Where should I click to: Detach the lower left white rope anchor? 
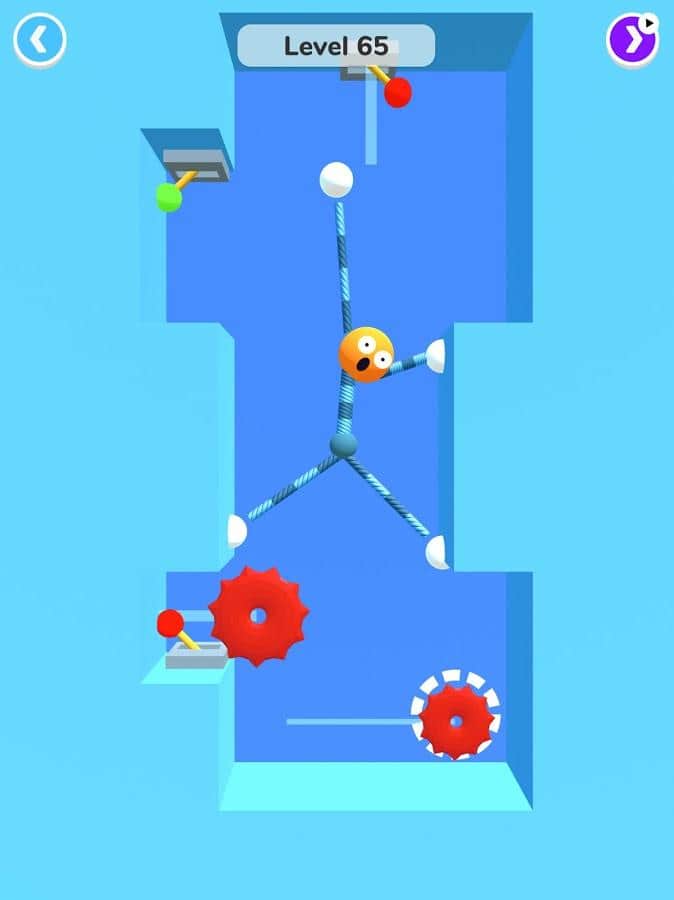(236, 531)
